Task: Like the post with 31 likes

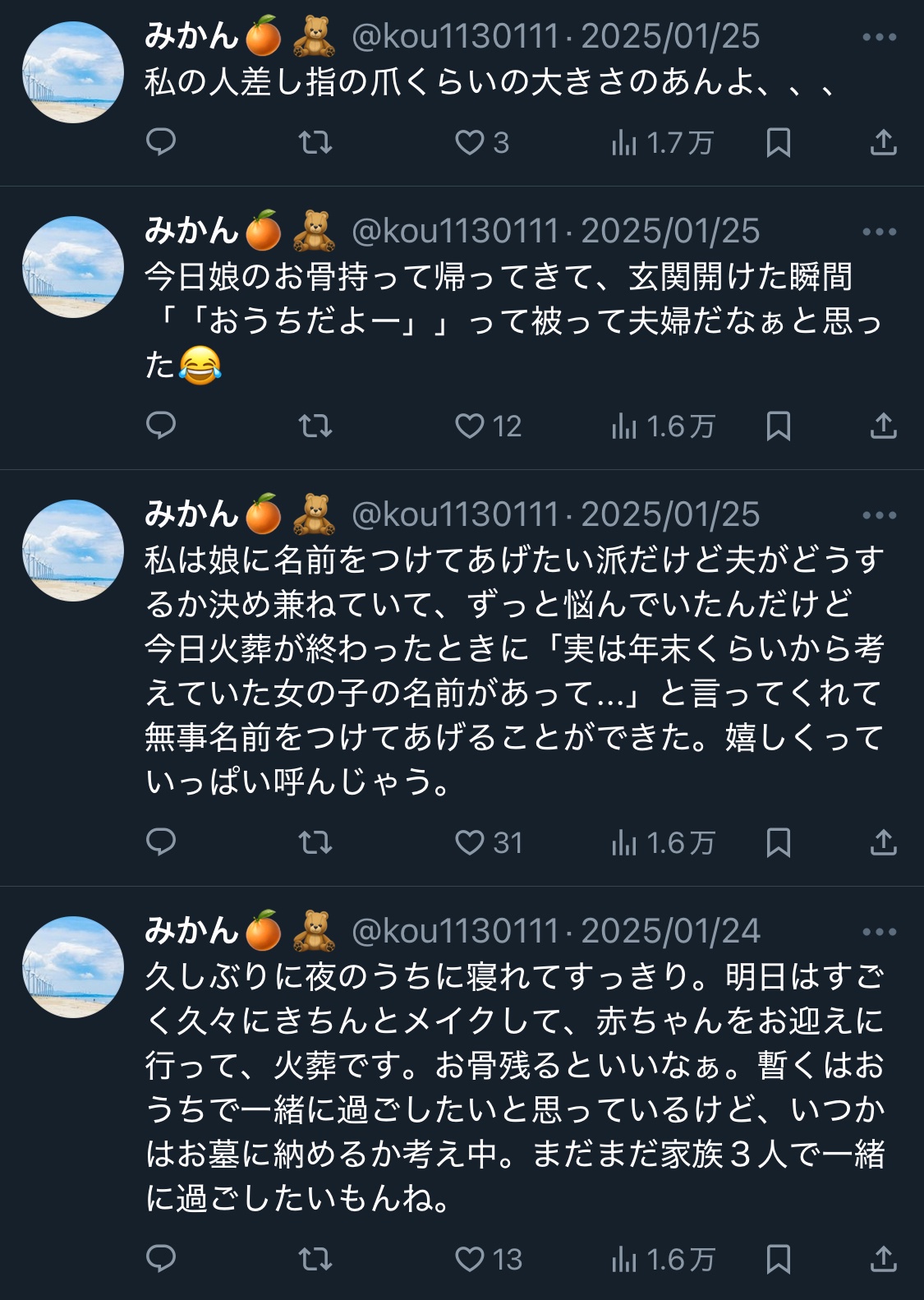Action: coord(470,842)
